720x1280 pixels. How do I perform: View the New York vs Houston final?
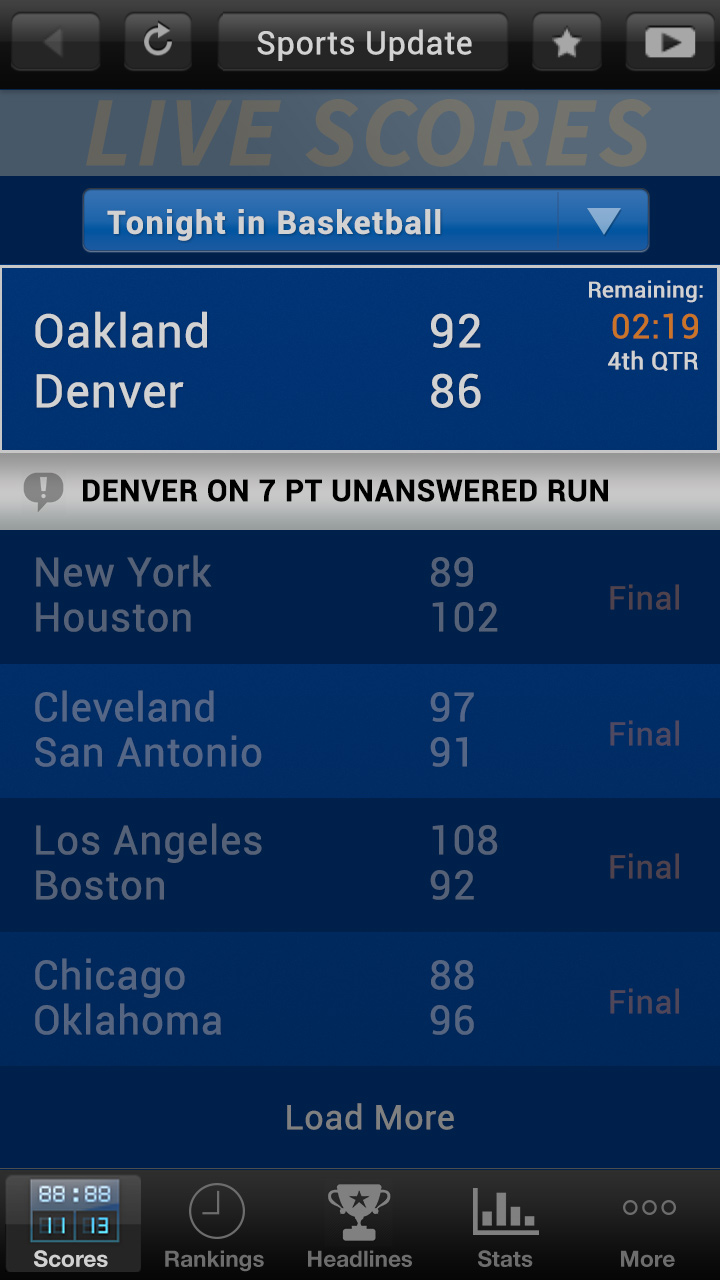pyautogui.click(x=360, y=596)
